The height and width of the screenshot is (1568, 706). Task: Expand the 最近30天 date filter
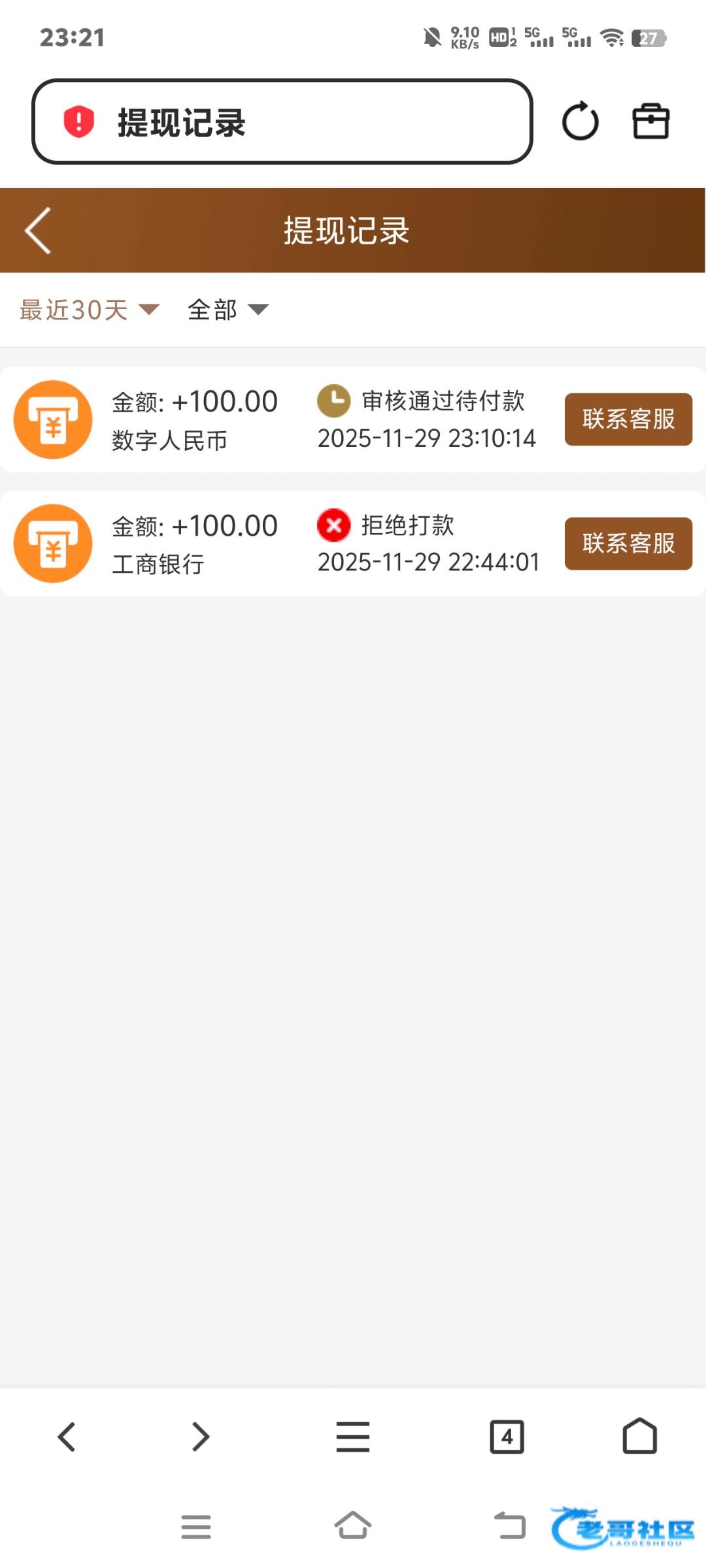(x=90, y=310)
